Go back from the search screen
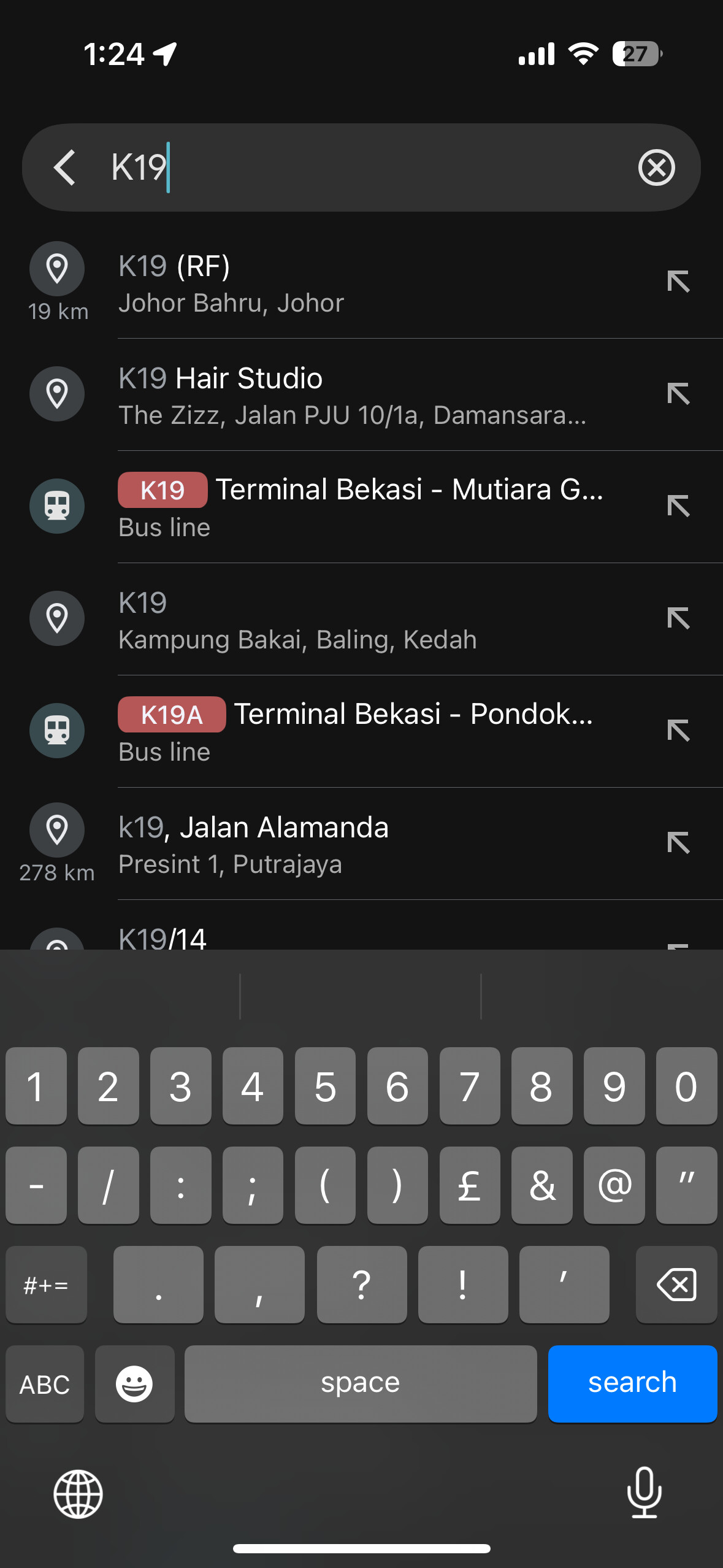 click(x=65, y=167)
